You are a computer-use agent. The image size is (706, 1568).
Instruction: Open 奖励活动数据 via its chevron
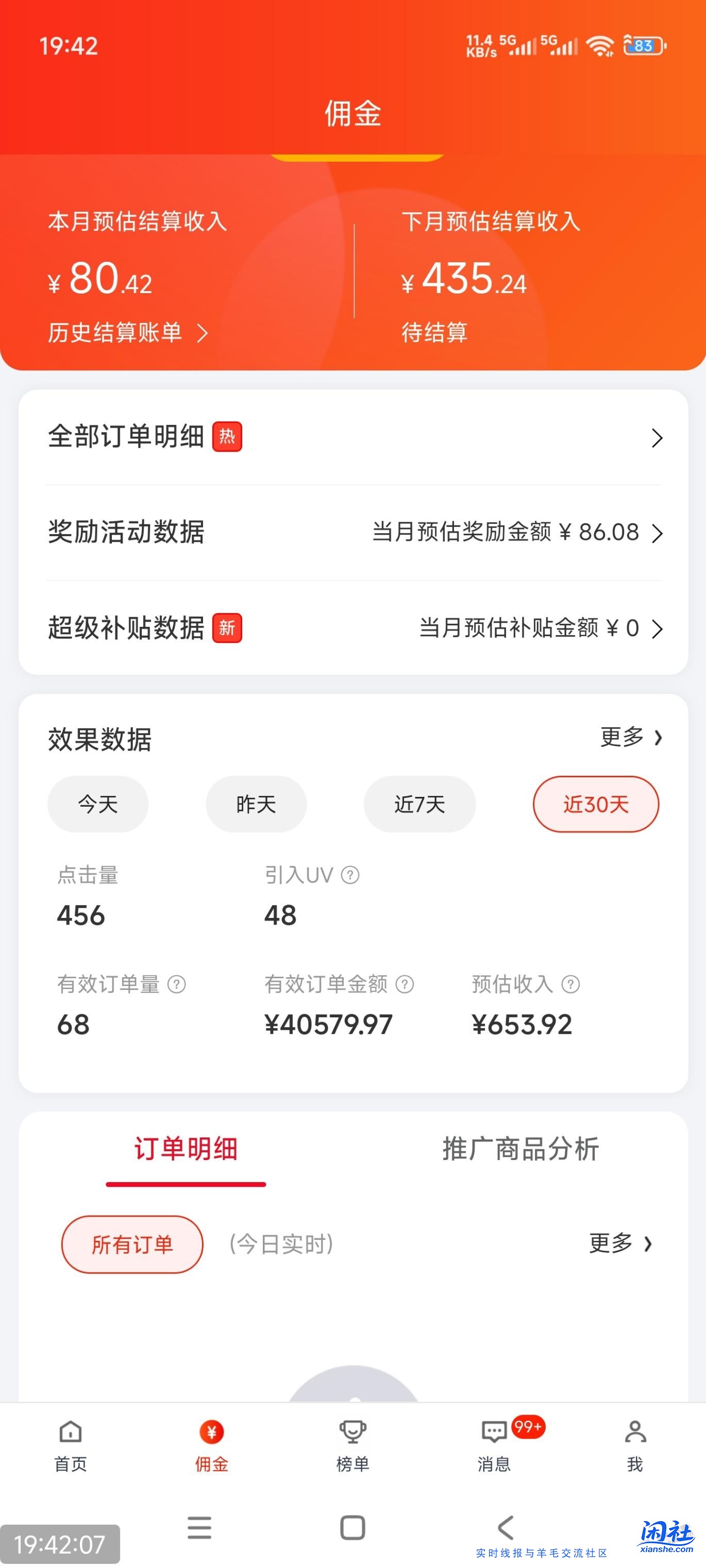[x=656, y=533]
